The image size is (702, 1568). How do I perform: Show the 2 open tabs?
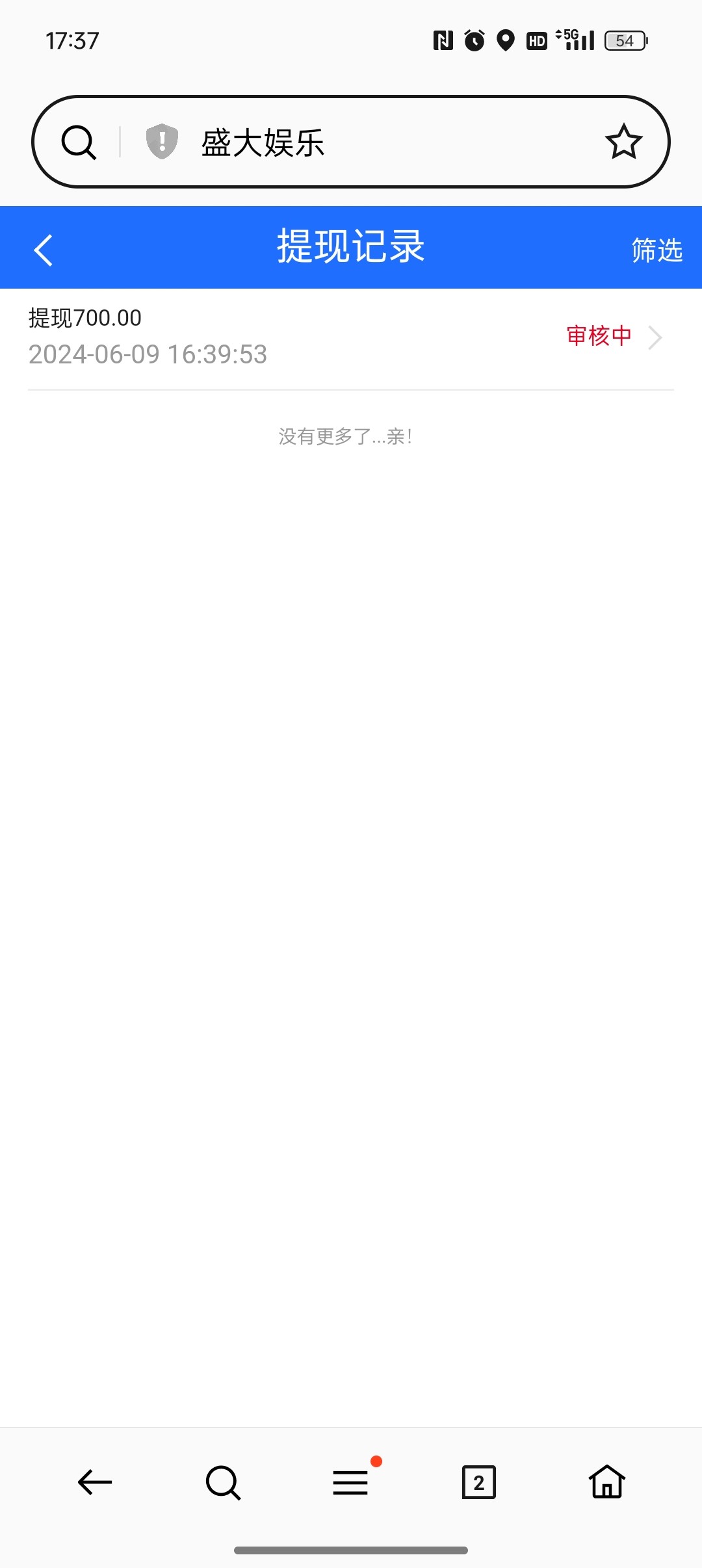click(478, 1482)
